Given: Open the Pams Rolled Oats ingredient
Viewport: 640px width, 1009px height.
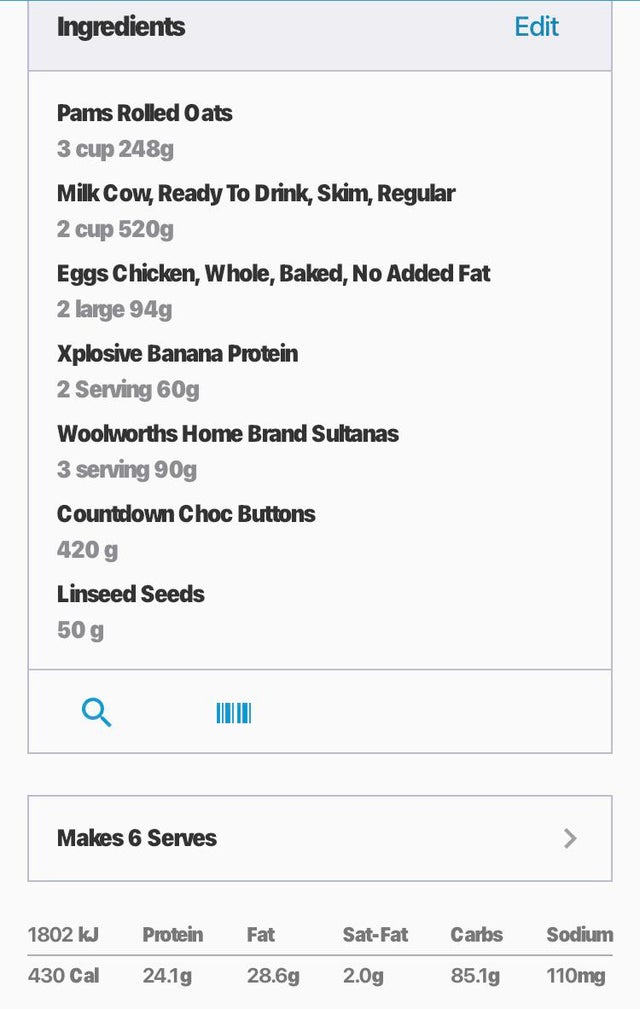Looking at the screenshot, I should (x=145, y=130).
